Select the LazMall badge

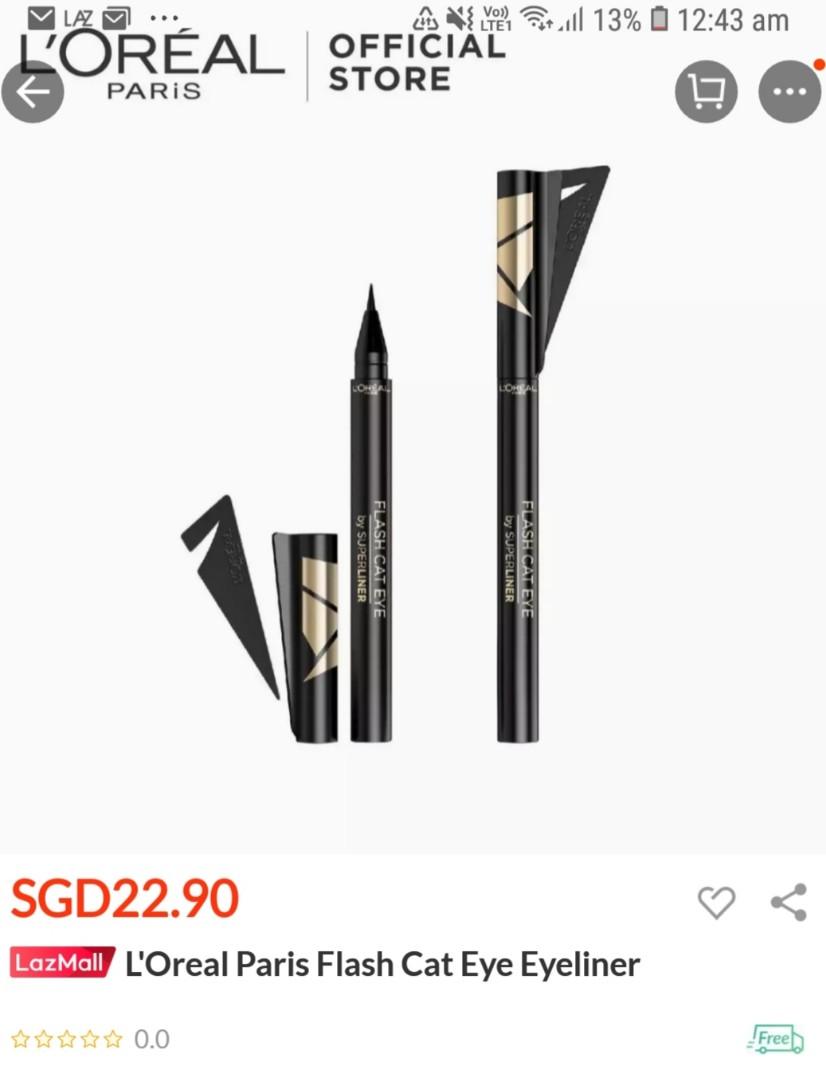click(62, 964)
